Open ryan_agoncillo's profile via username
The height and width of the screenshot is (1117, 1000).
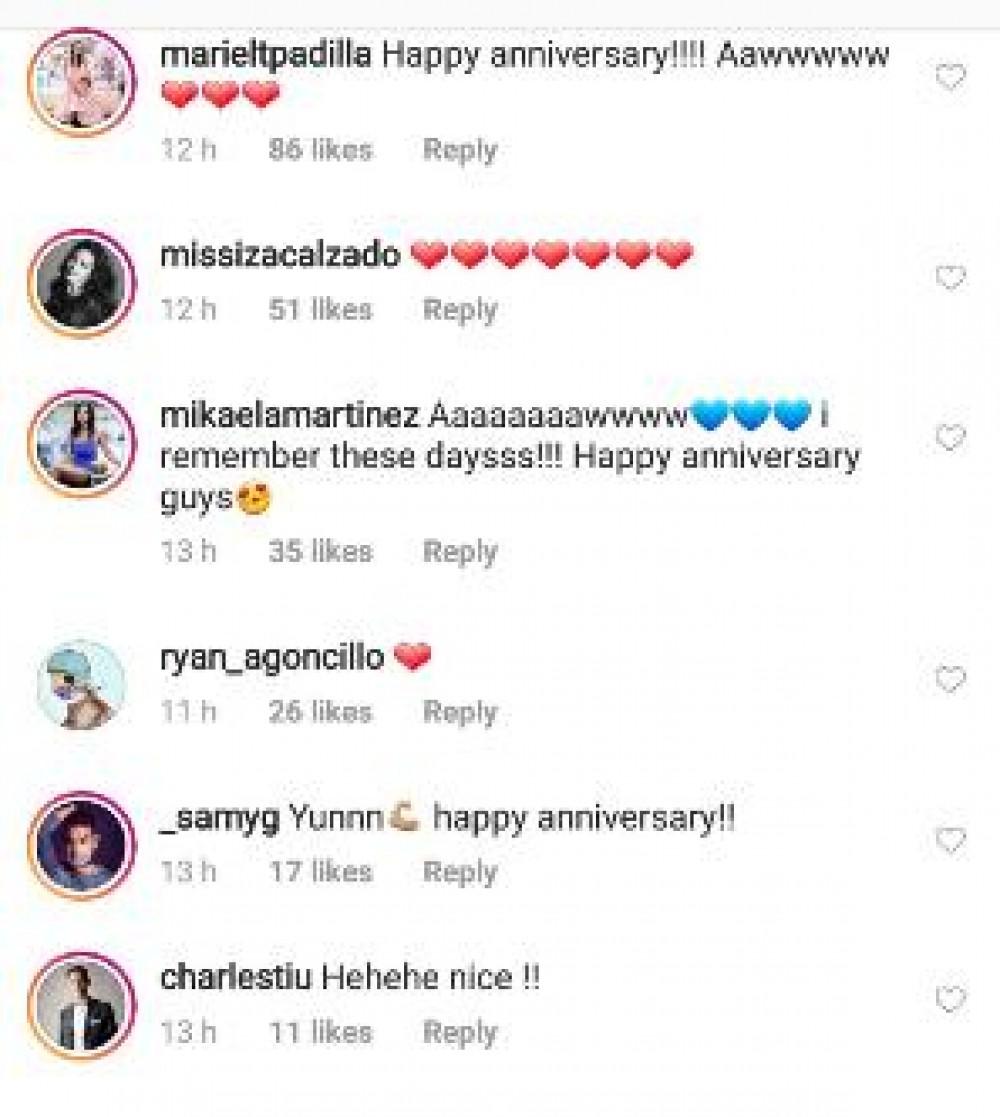(x=272, y=659)
